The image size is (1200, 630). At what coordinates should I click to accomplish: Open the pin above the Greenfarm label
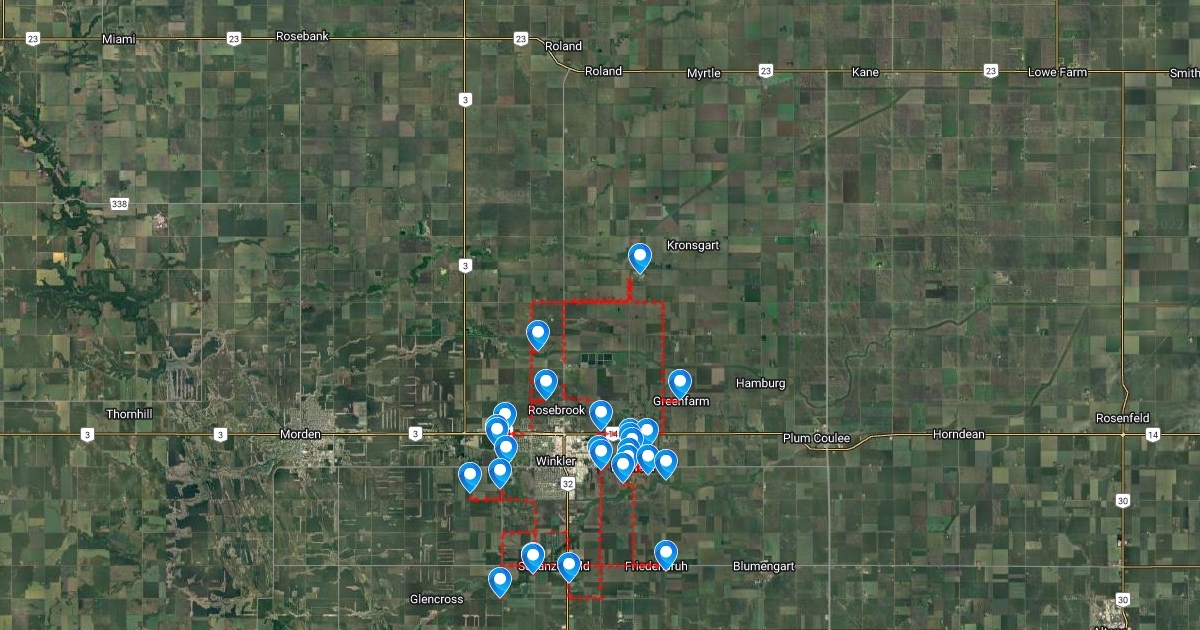(x=680, y=383)
